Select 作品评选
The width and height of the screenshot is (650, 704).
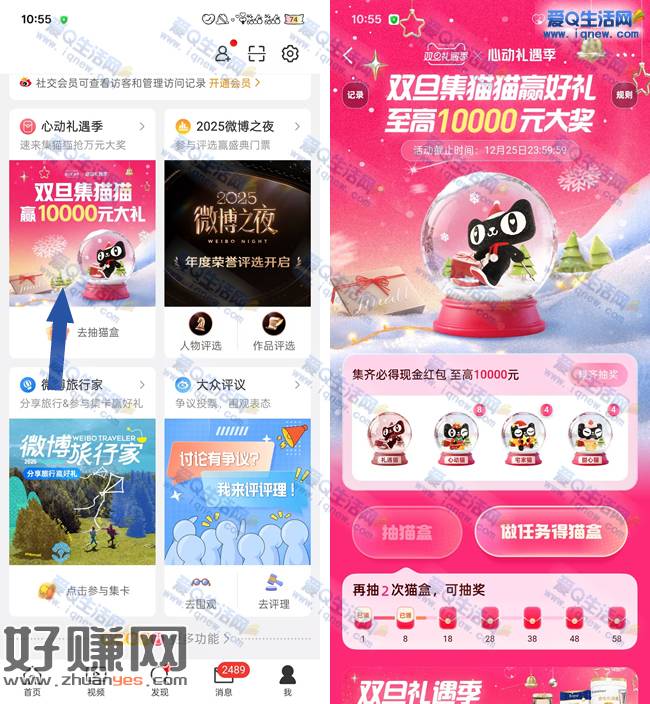[273, 332]
